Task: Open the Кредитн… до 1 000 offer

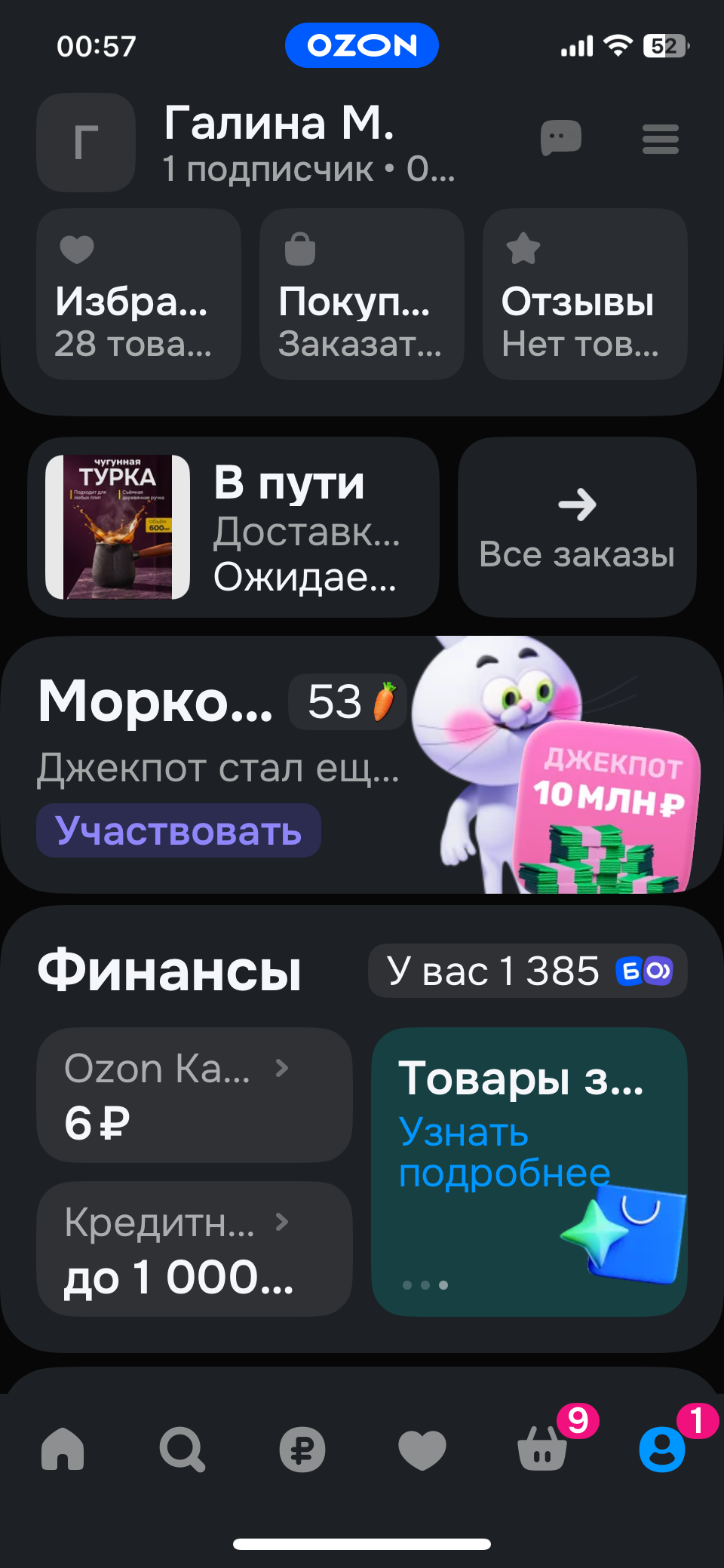Action: click(x=194, y=1249)
